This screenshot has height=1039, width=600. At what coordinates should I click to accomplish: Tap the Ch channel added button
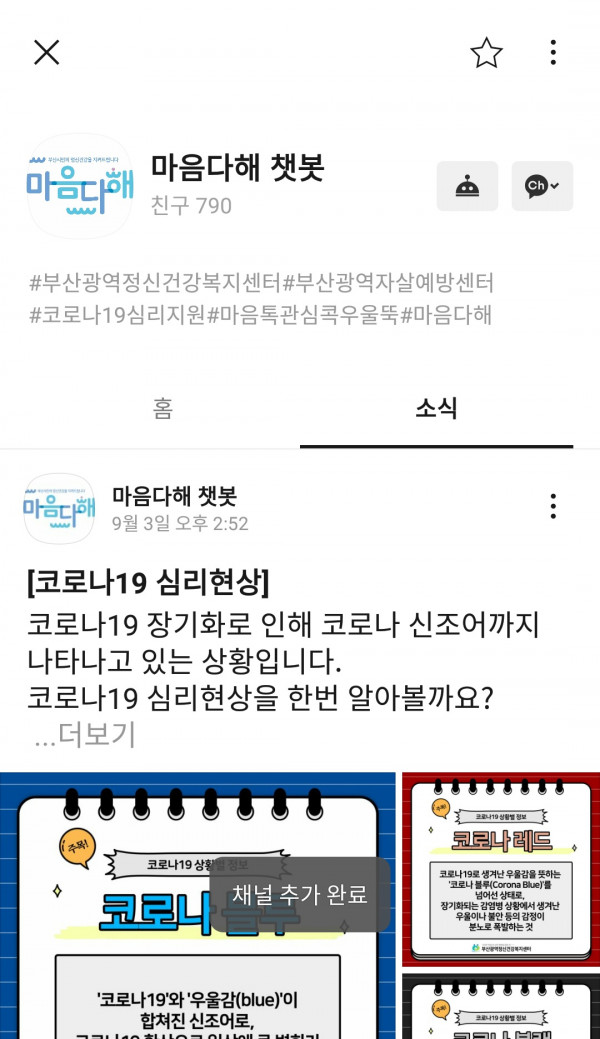tap(542, 186)
